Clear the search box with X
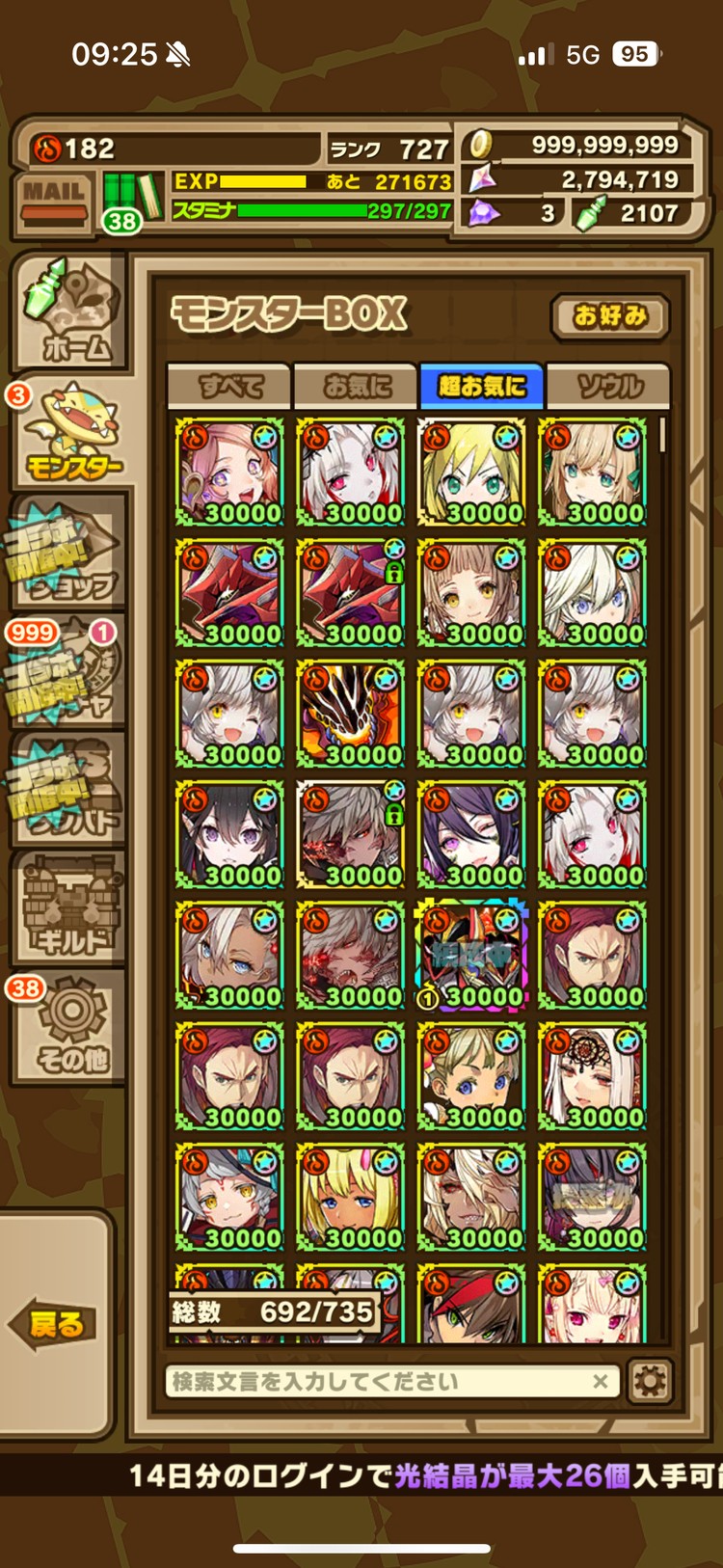Image resolution: width=723 pixels, height=1568 pixels. coord(600,1382)
